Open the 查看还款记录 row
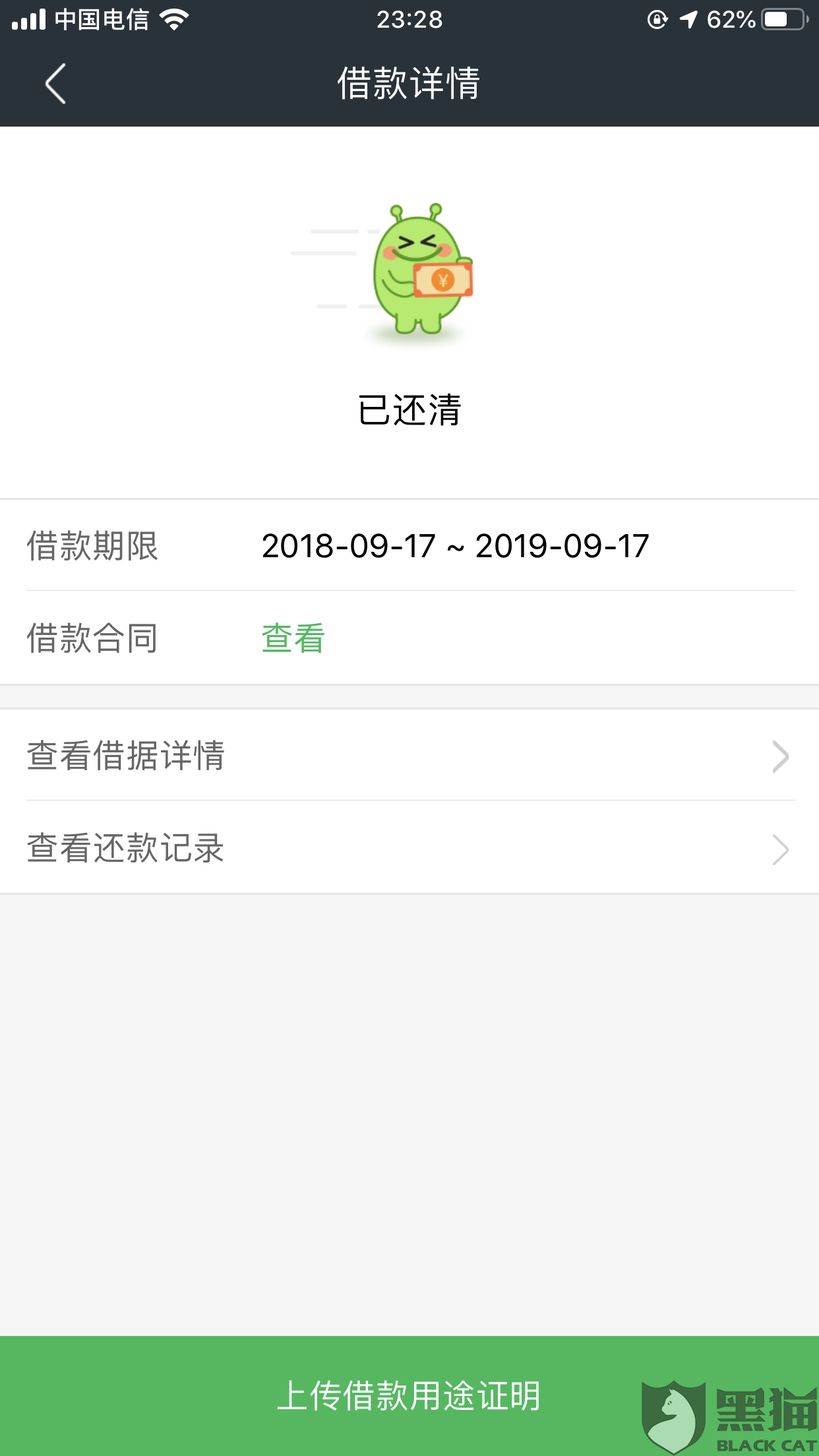Viewport: 819px width, 1456px height. click(409, 849)
